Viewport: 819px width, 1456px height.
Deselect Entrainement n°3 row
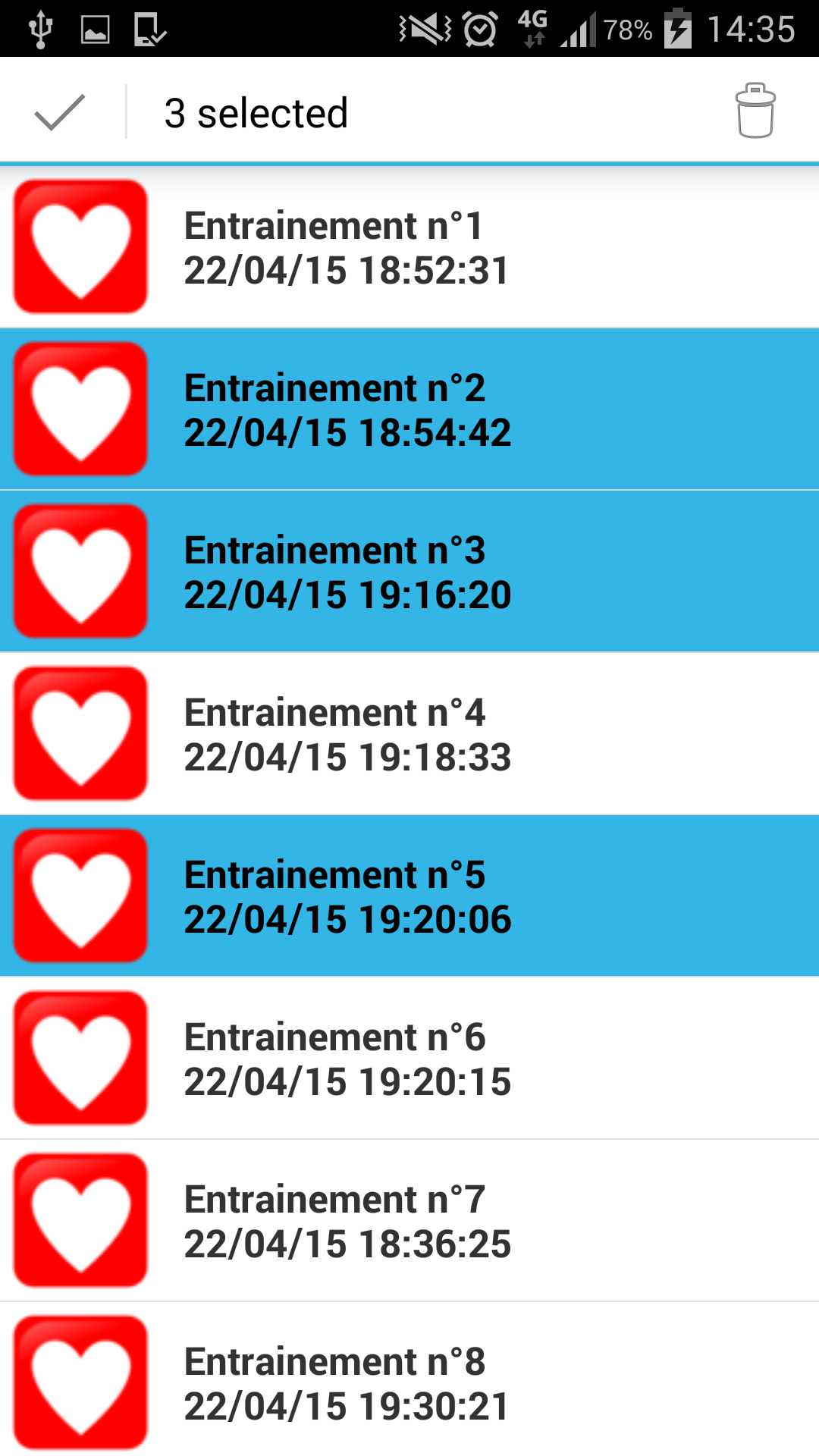click(409, 572)
